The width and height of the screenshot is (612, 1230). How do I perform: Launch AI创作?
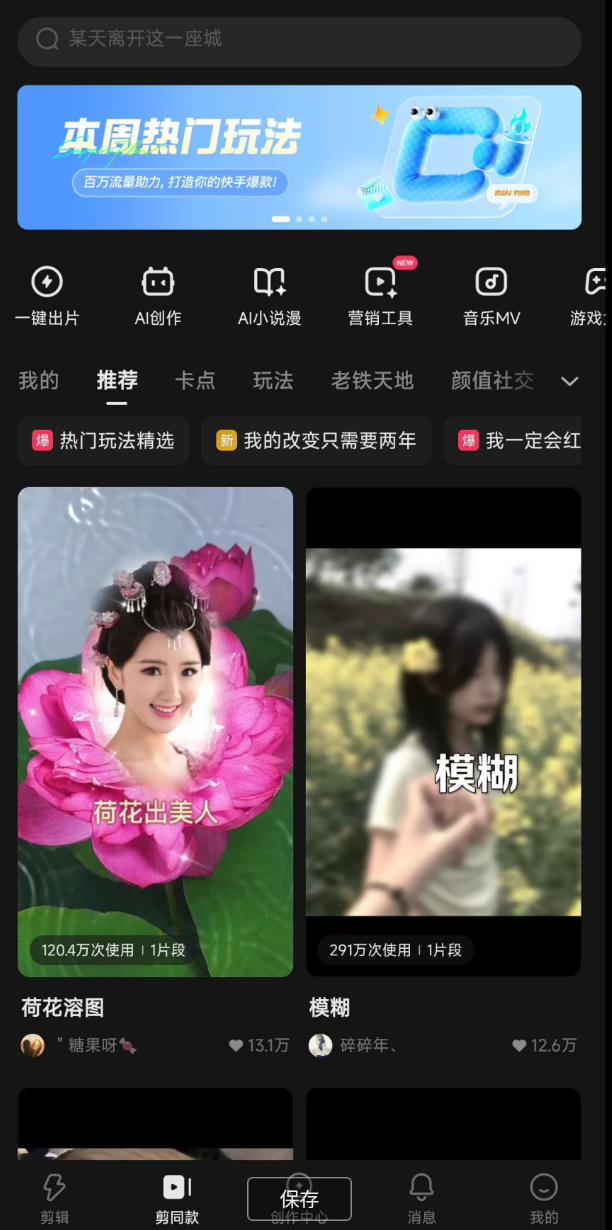(x=158, y=296)
